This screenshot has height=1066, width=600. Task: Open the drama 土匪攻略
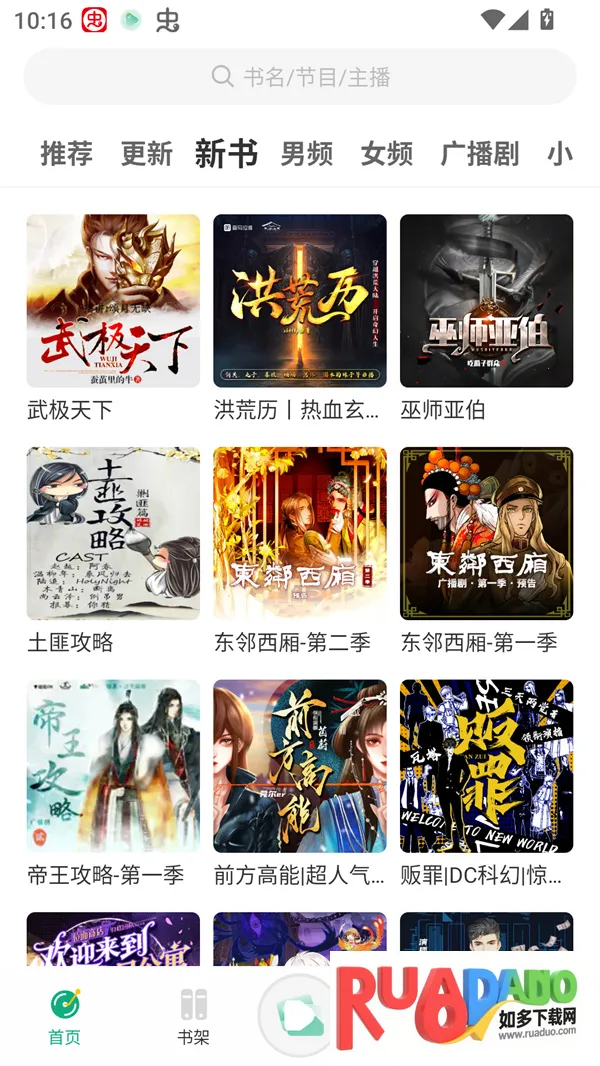[x=113, y=533]
